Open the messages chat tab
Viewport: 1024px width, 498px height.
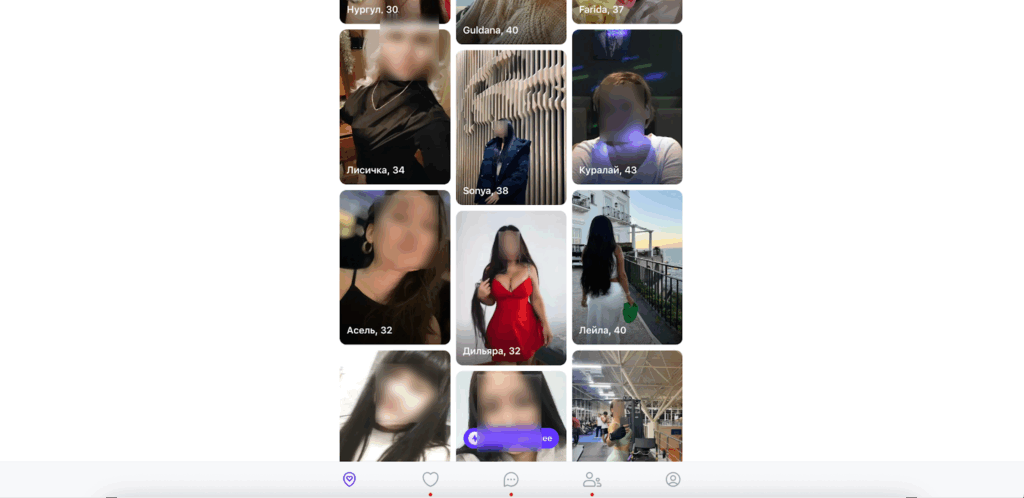[x=511, y=480]
